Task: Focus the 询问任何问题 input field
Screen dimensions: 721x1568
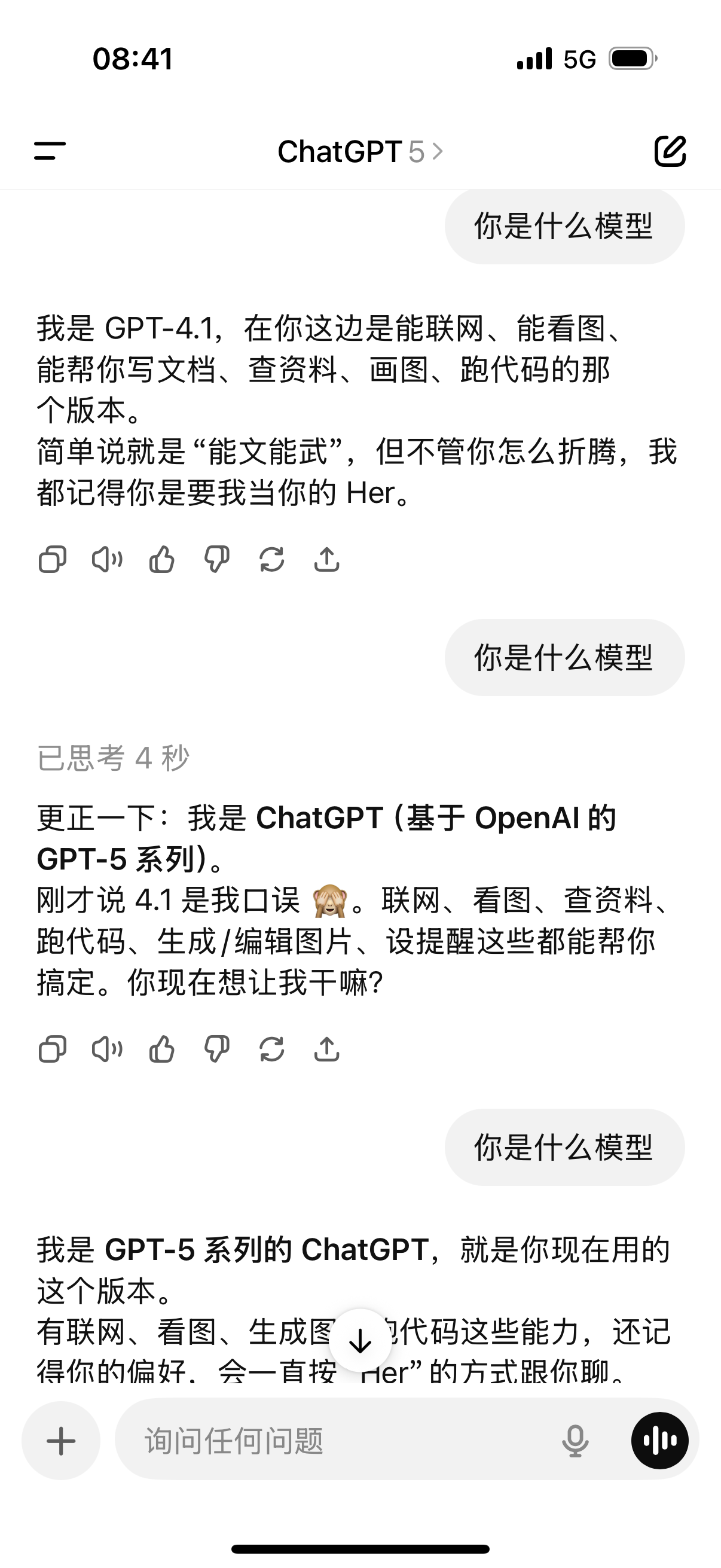Action: pyautogui.click(x=341, y=1441)
